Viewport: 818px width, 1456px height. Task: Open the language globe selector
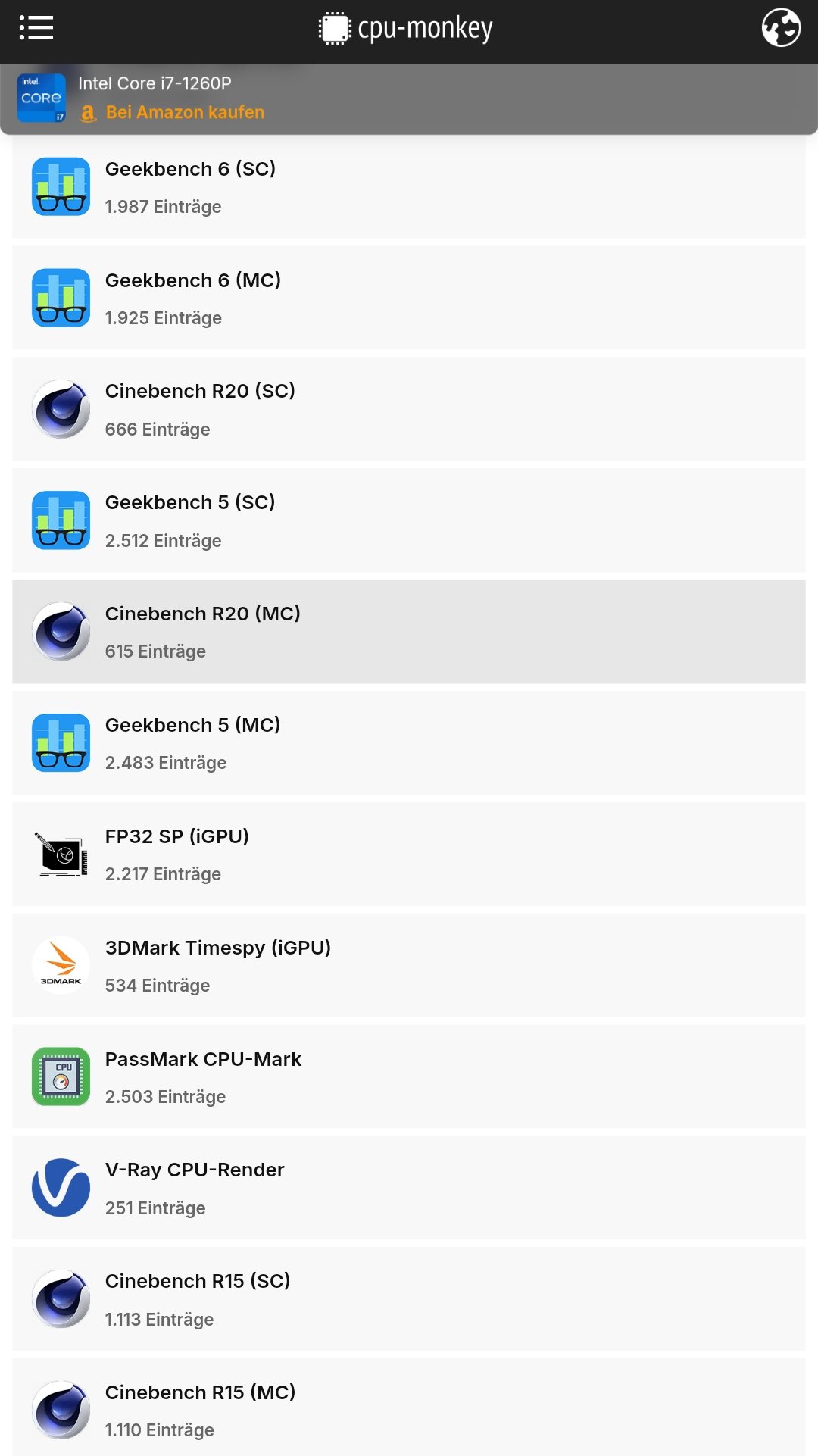(x=781, y=28)
